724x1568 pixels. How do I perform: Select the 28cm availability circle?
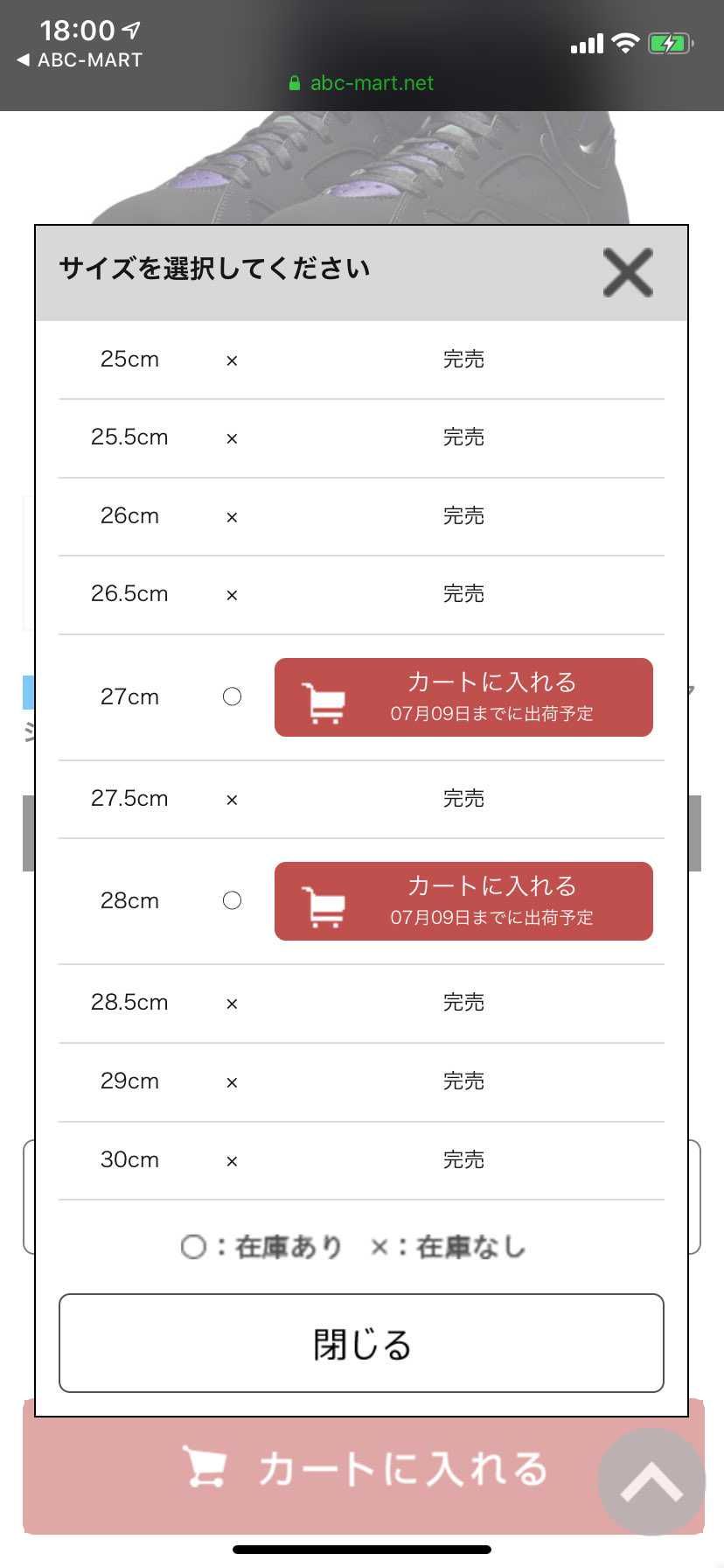coord(232,899)
